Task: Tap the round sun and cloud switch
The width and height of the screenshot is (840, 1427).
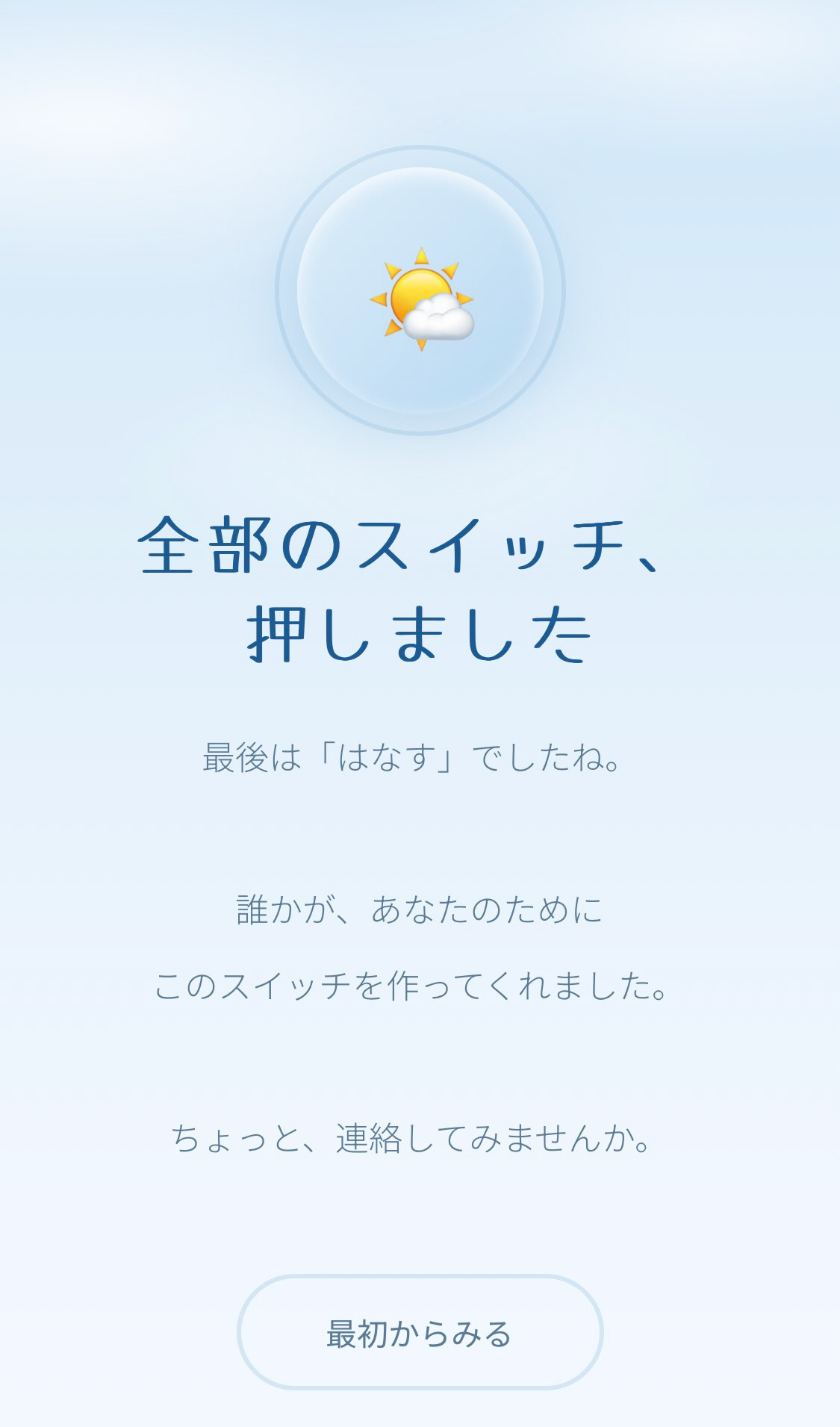Action: coord(420,291)
